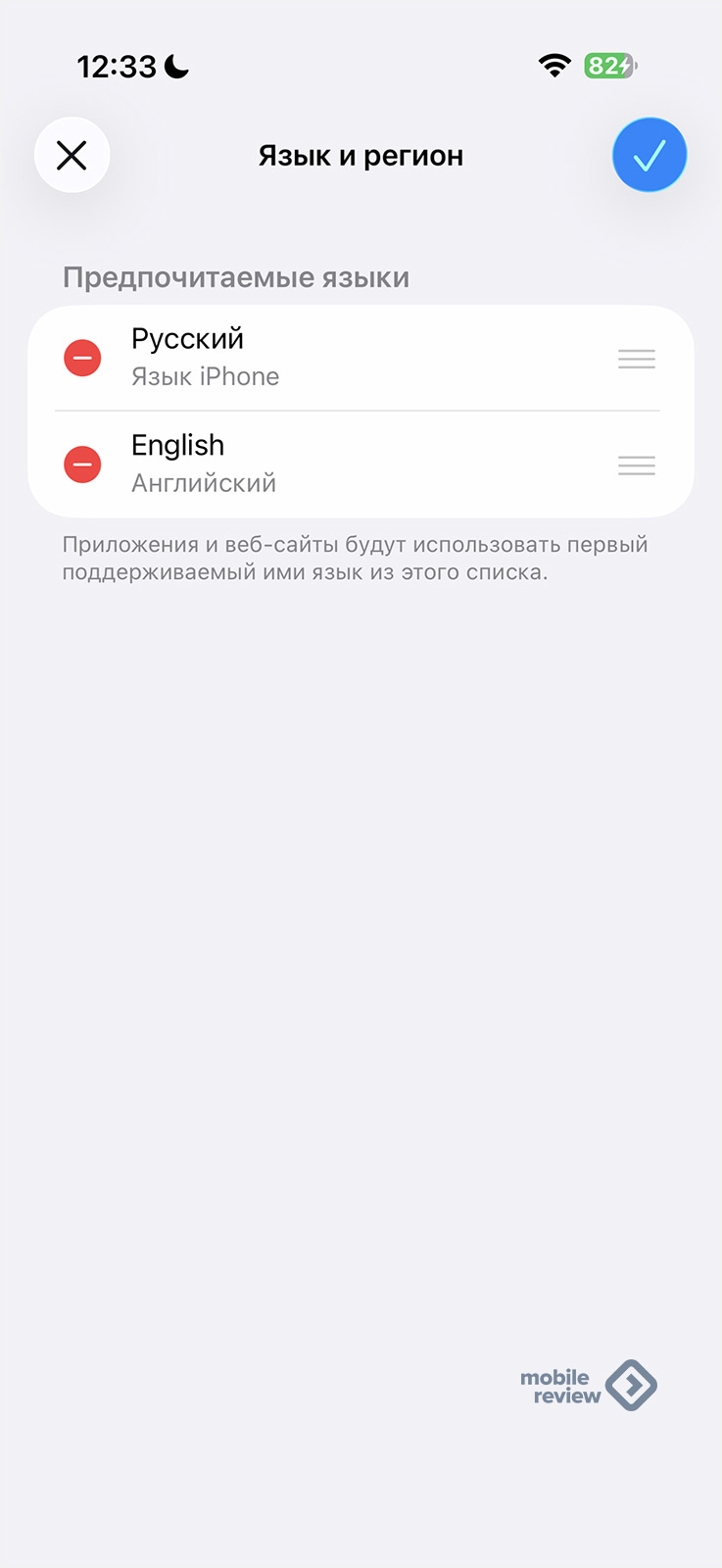Tap the reorder handle next to Русский

pyautogui.click(x=637, y=359)
